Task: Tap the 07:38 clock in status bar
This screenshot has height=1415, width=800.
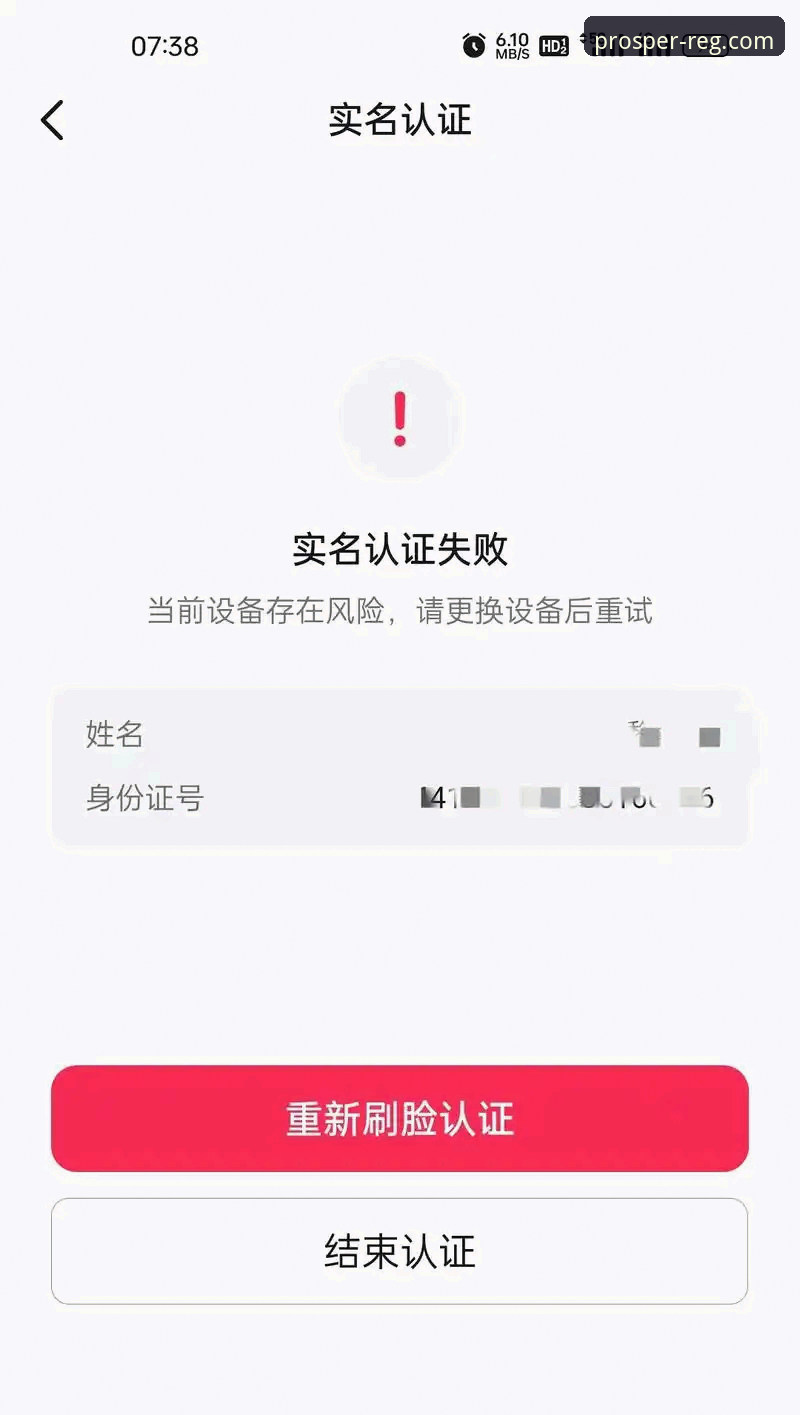Action: (166, 45)
